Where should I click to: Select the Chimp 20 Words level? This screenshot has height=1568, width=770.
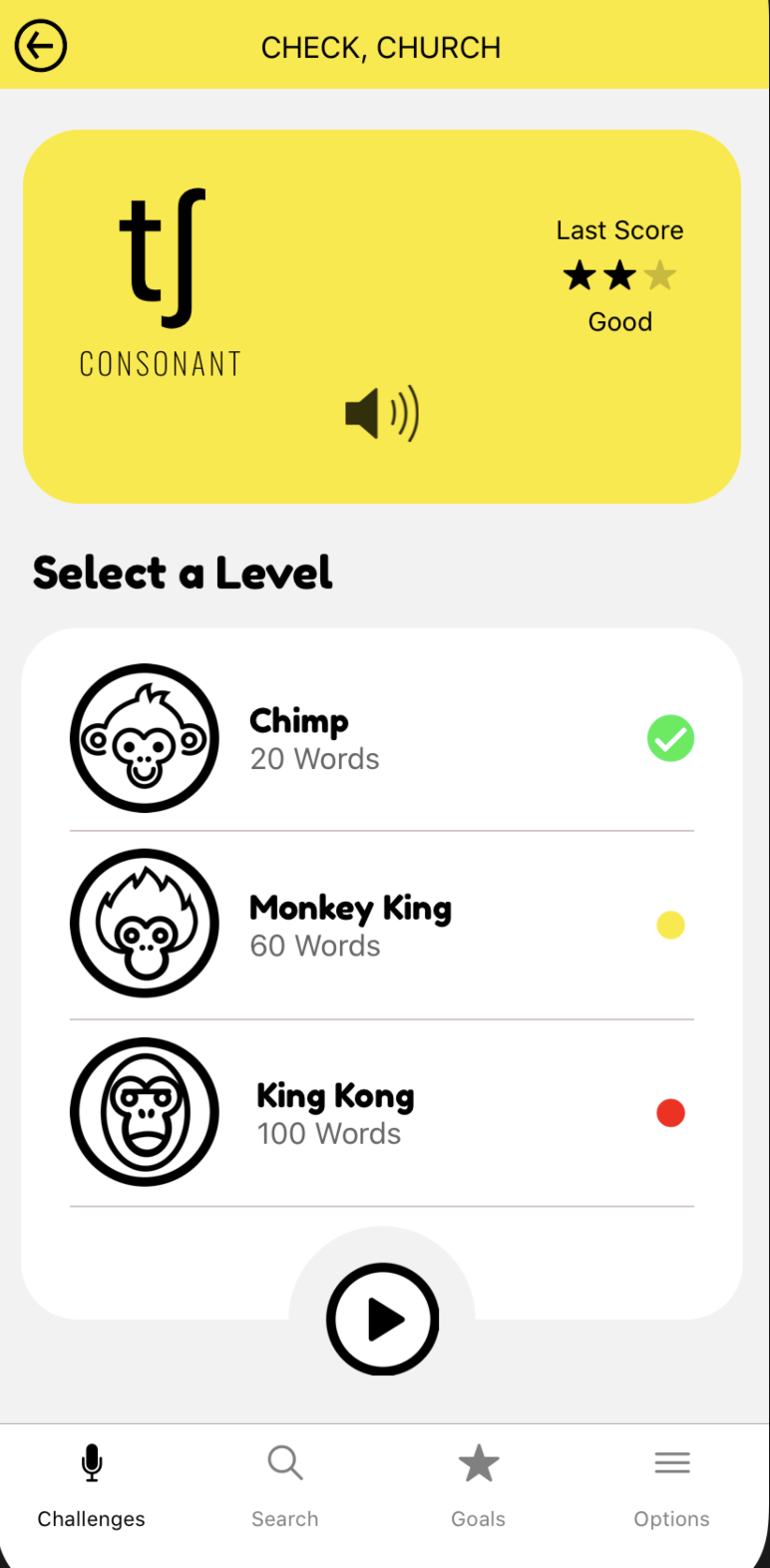[x=382, y=738]
